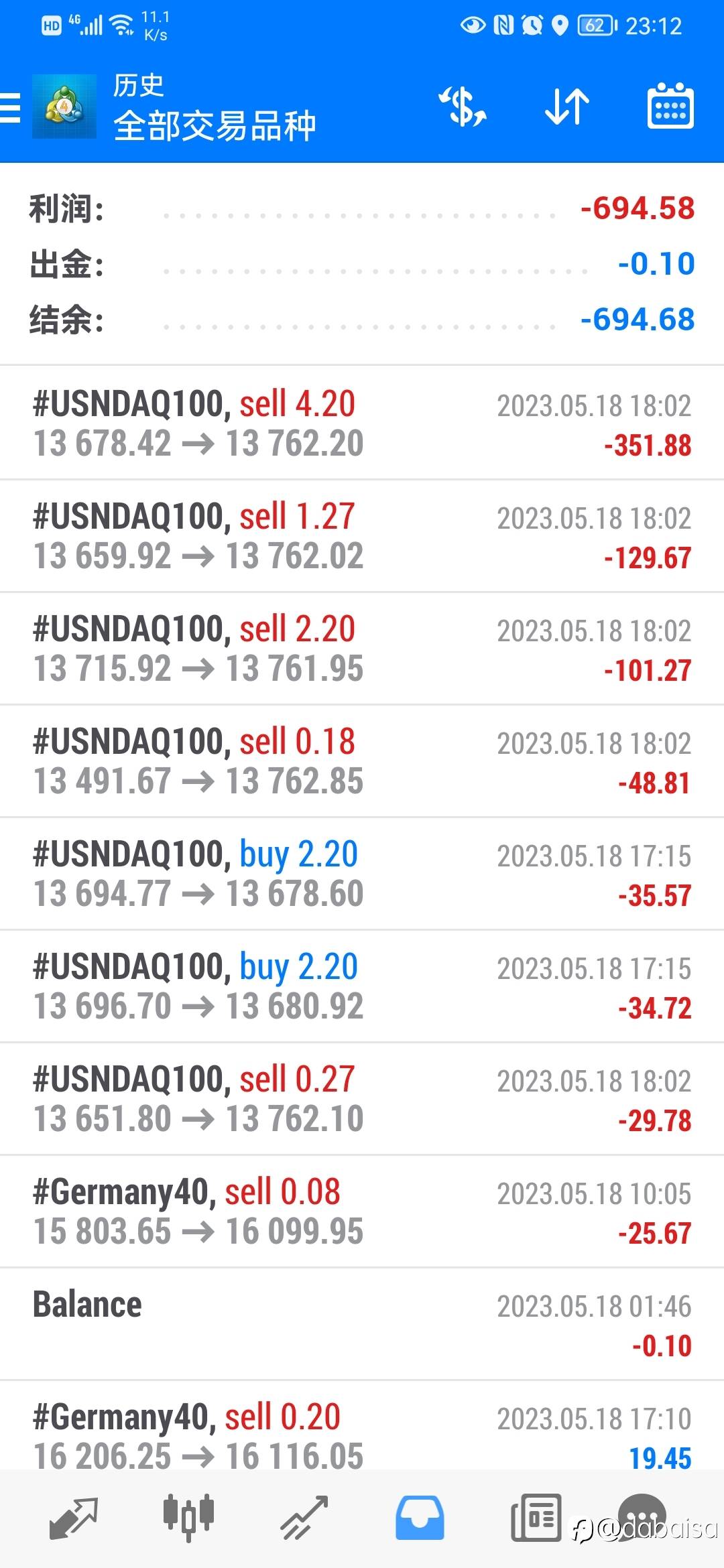
Task: Go to the Chart tab
Action: pos(188,1518)
